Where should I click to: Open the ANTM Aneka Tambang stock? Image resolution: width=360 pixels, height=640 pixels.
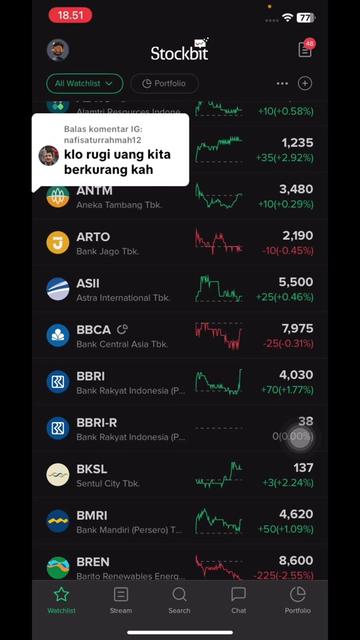(x=180, y=197)
